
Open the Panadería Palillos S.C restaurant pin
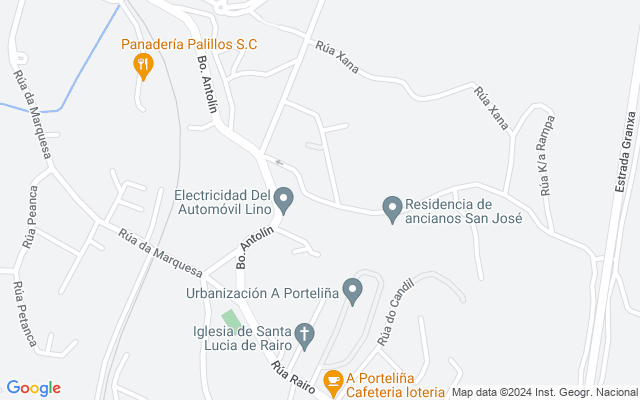coord(143,66)
